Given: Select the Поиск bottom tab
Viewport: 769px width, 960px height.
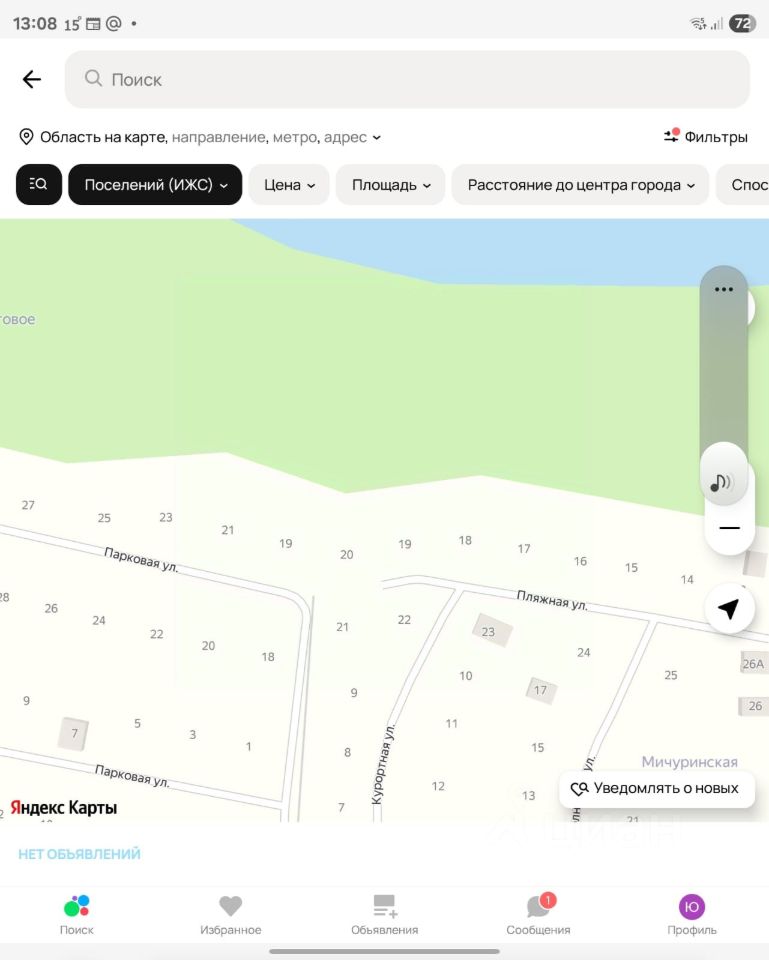Looking at the screenshot, I should pyautogui.click(x=77, y=915).
